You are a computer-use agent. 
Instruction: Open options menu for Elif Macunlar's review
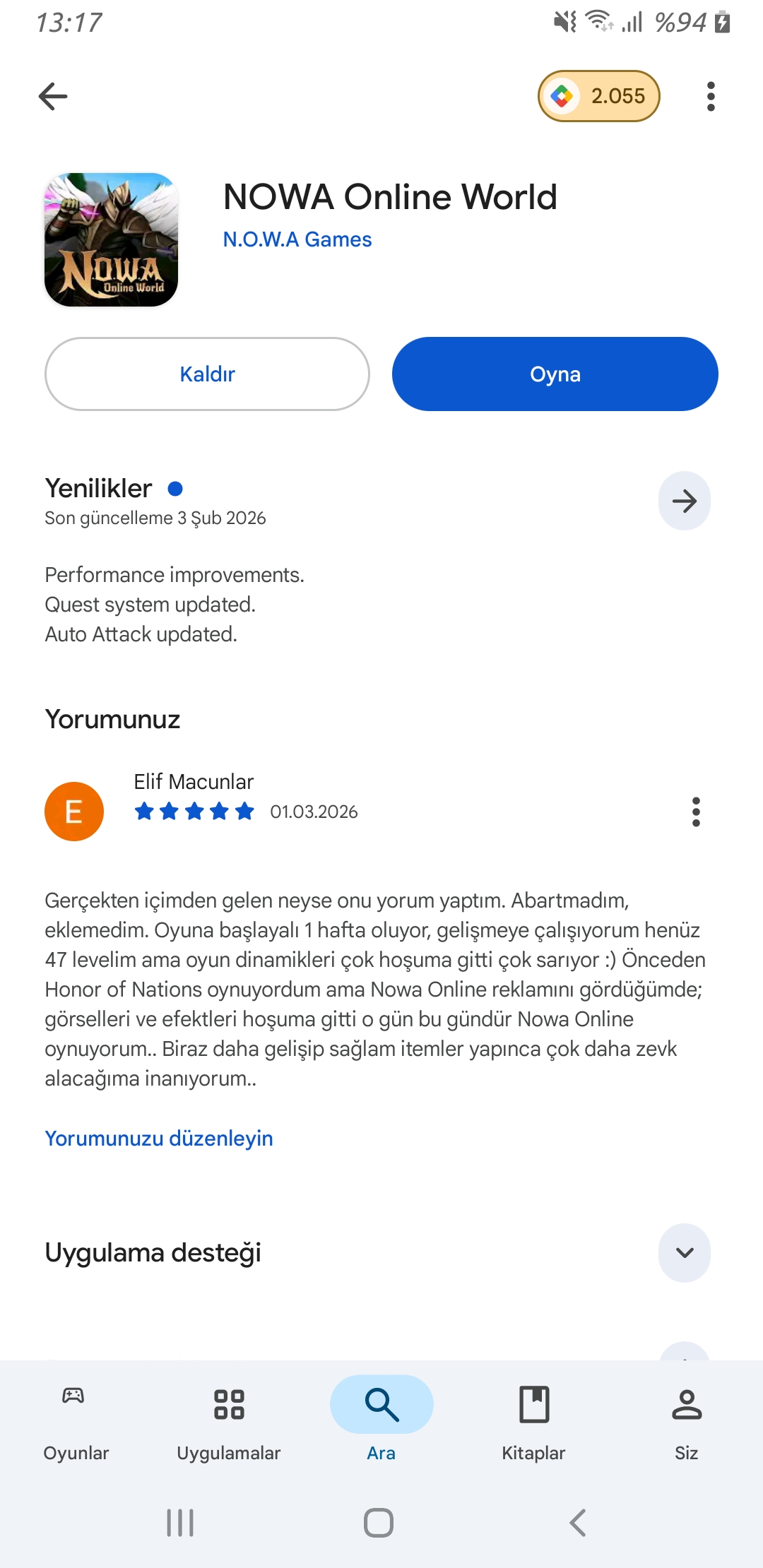pos(696,812)
